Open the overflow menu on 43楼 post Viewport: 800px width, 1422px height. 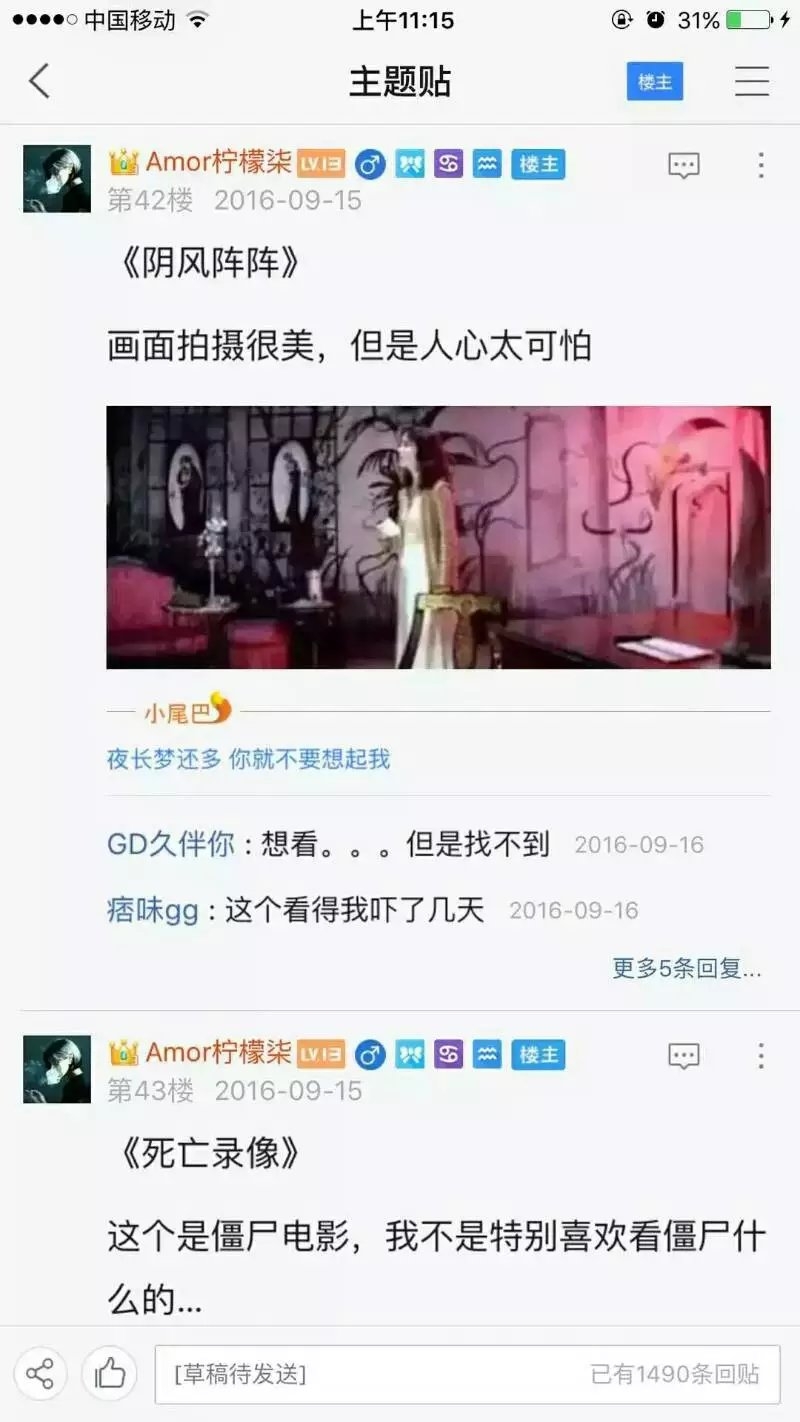(761, 1055)
